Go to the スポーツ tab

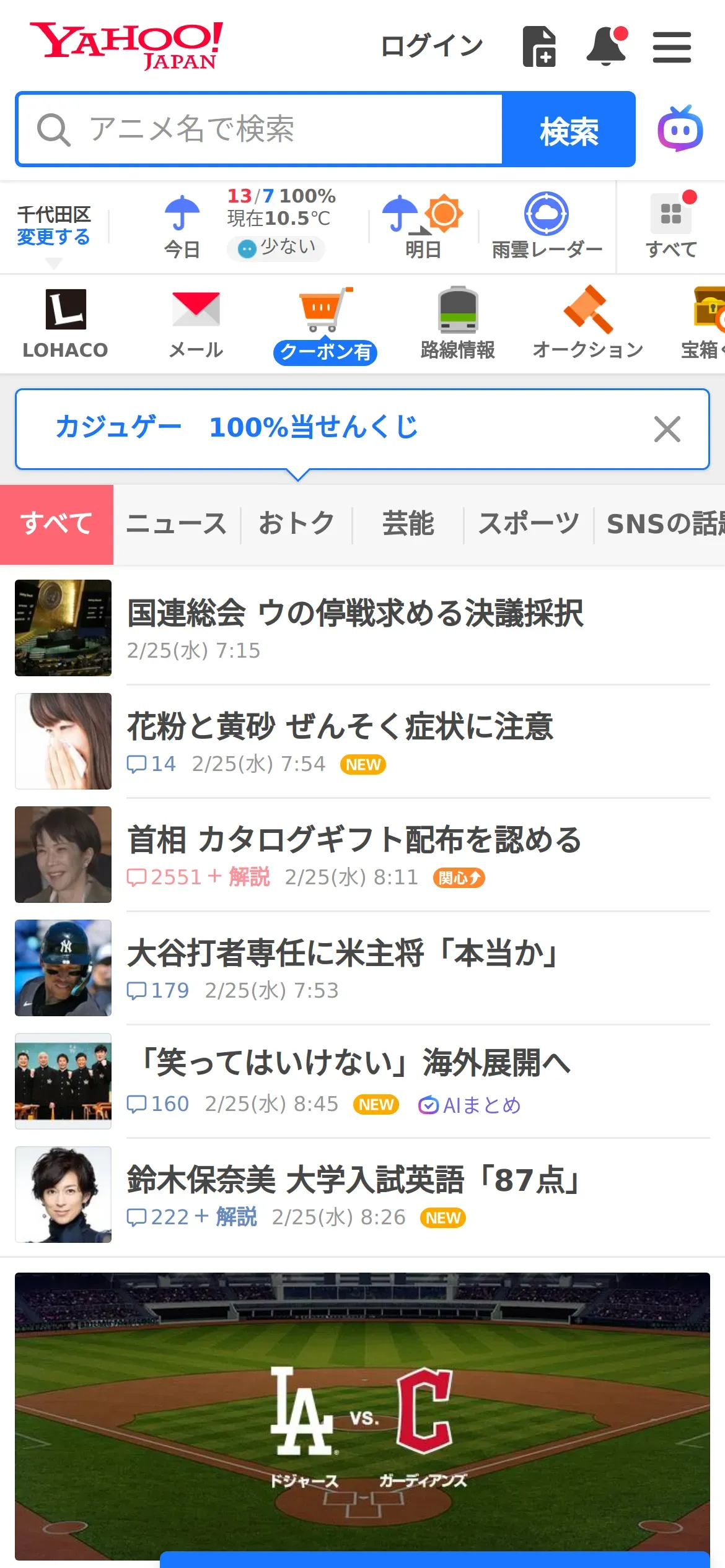[529, 524]
